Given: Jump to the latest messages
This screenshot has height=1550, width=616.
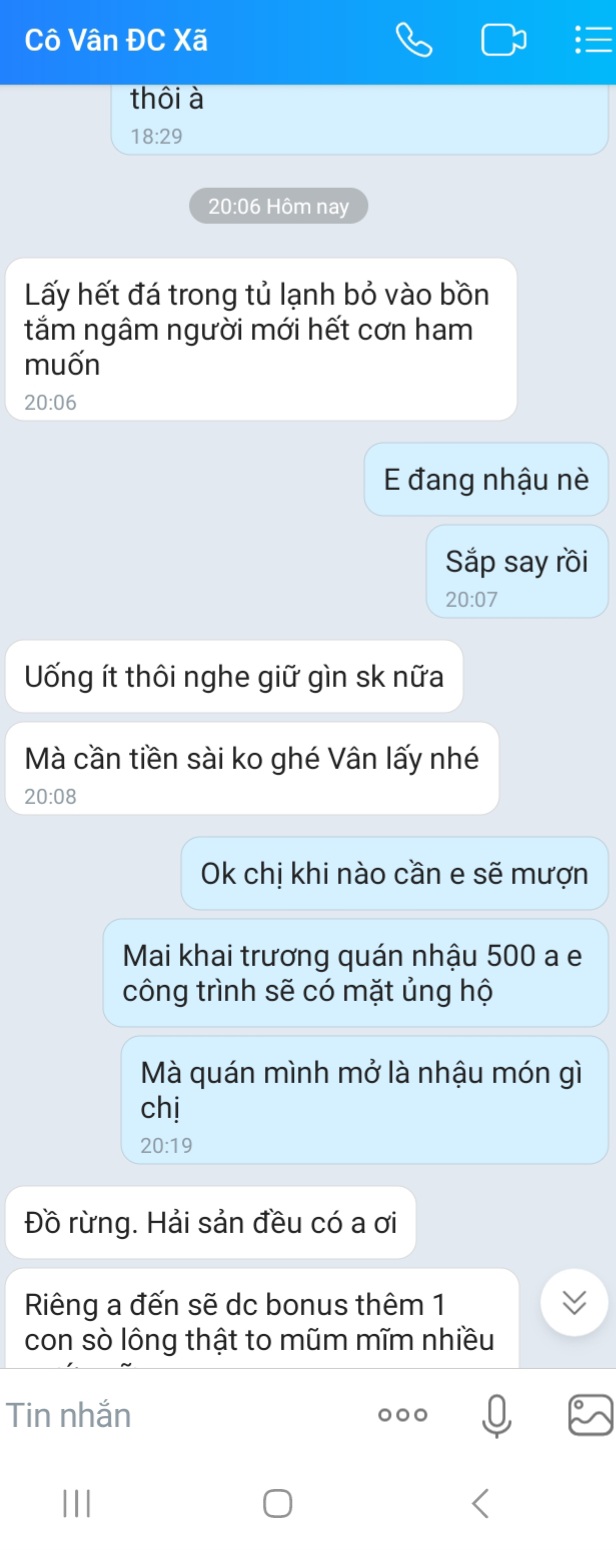Looking at the screenshot, I should (574, 1303).
